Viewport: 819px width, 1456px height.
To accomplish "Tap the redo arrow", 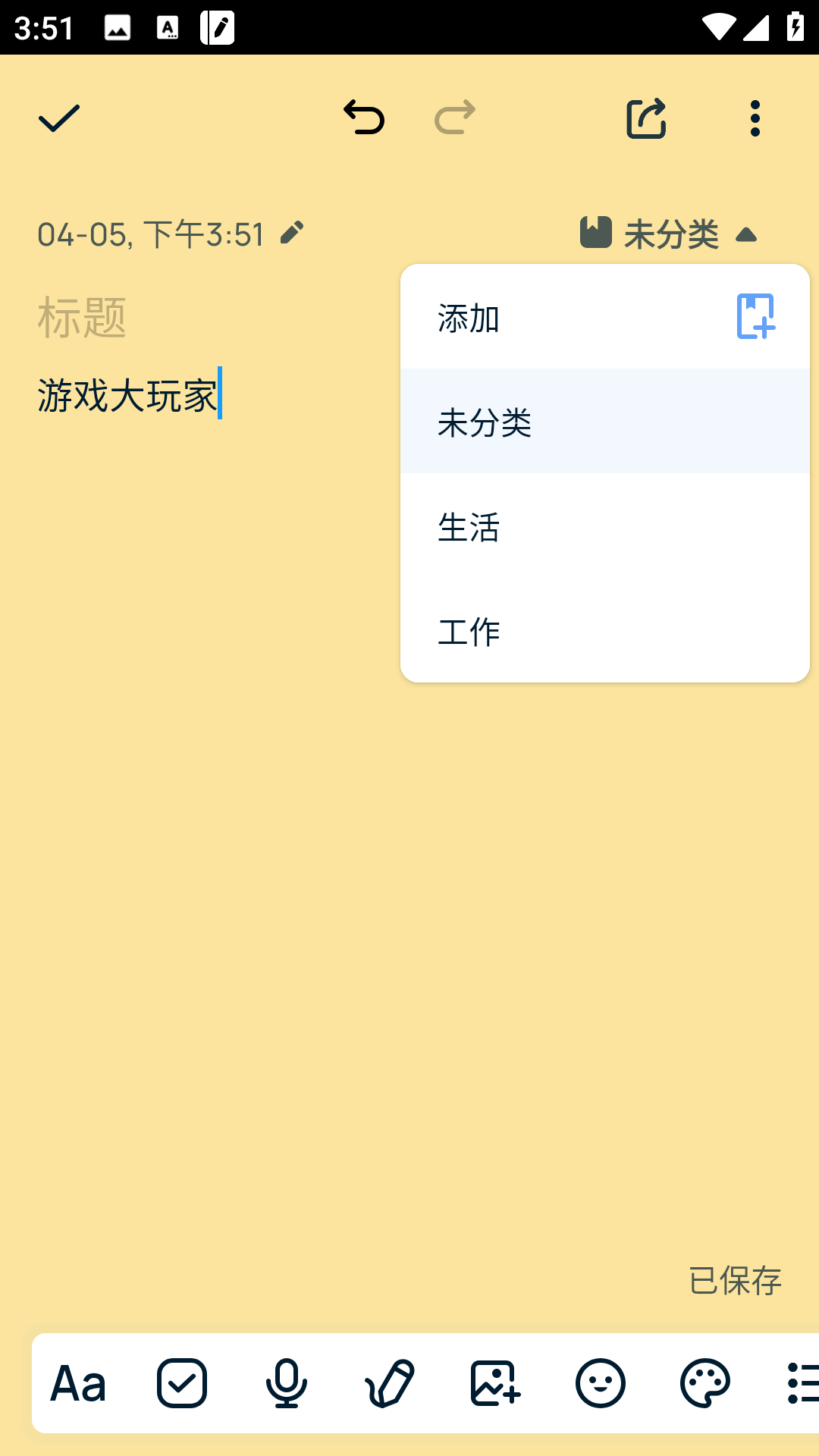I will tap(455, 118).
